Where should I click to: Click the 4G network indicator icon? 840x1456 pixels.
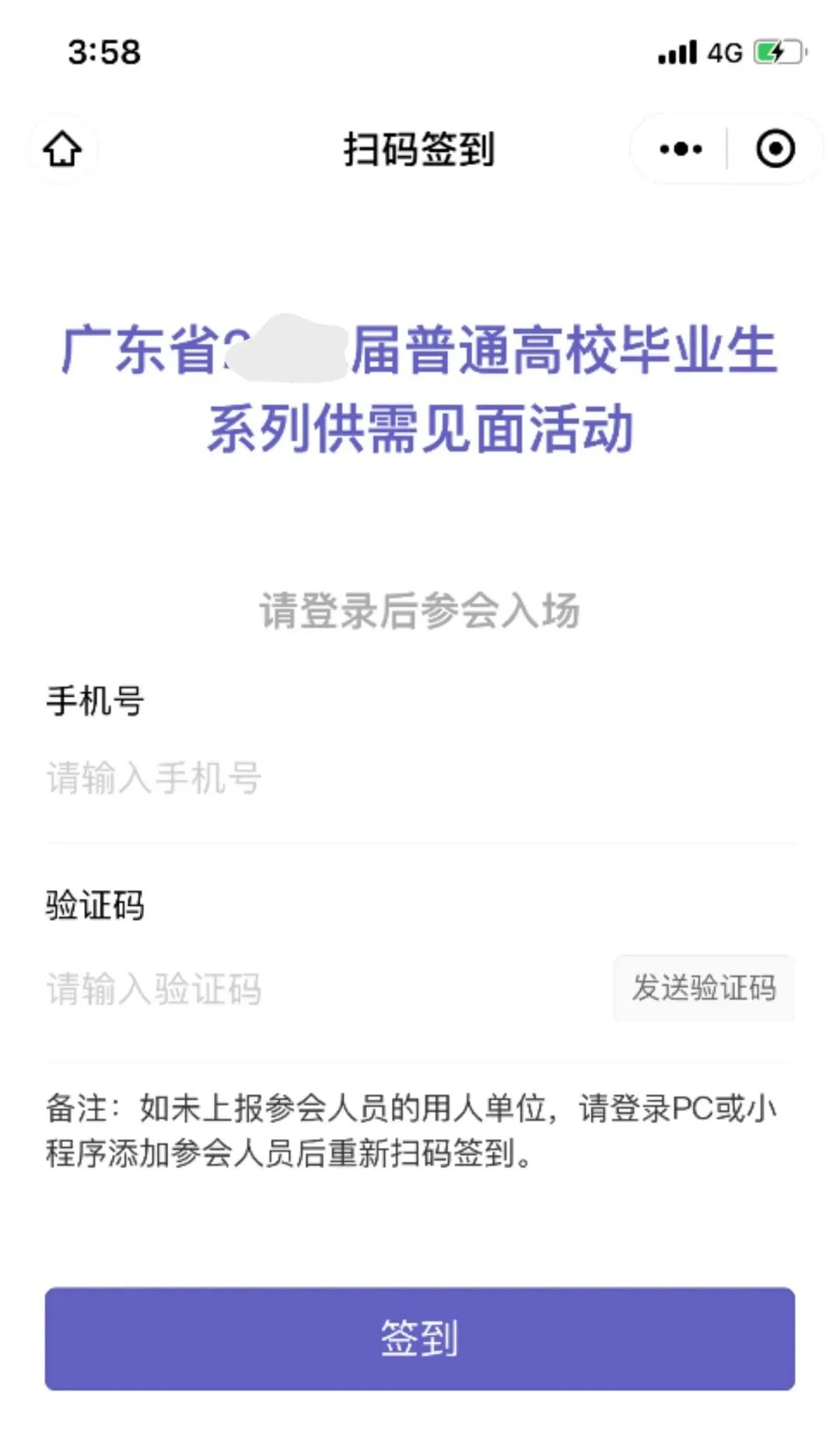tap(724, 52)
